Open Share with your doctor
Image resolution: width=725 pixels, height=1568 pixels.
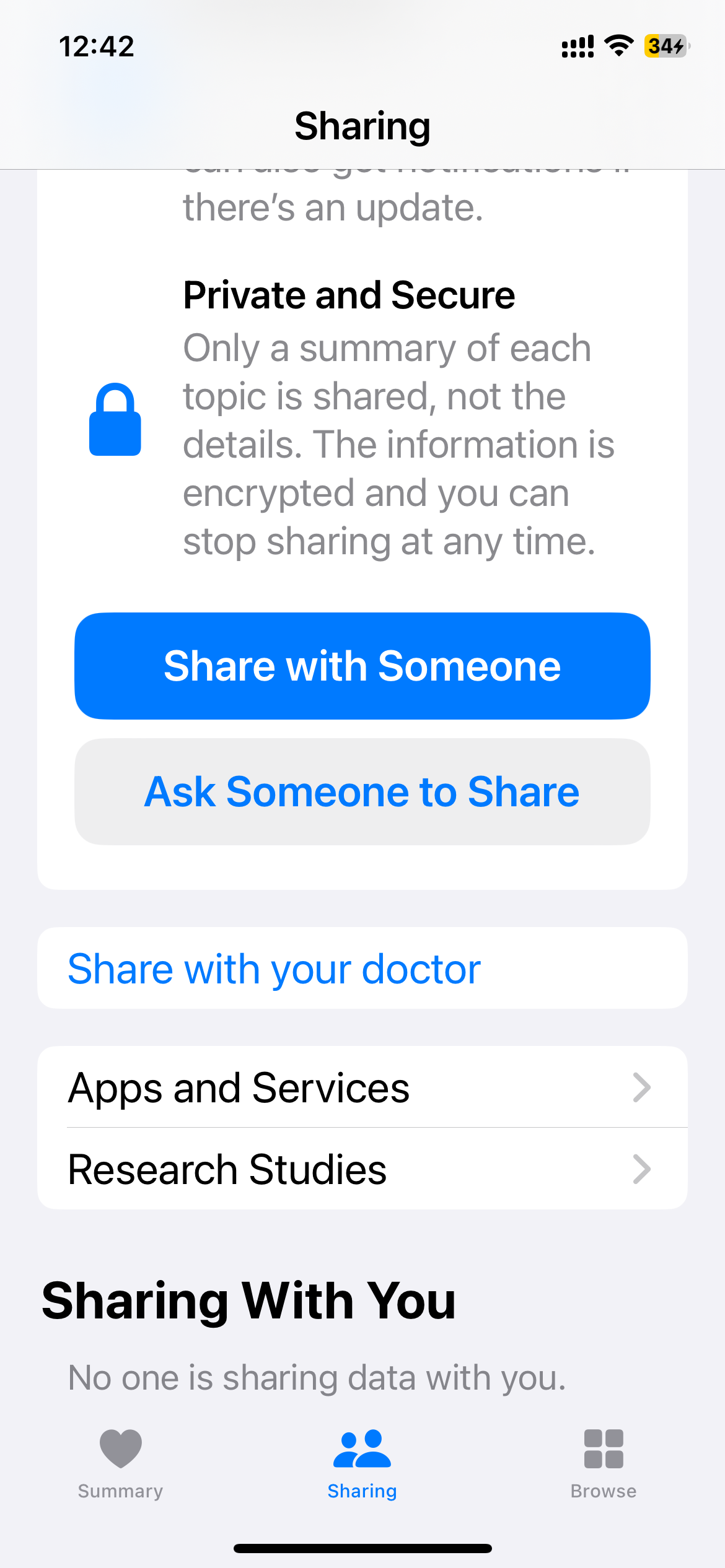click(275, 968)
